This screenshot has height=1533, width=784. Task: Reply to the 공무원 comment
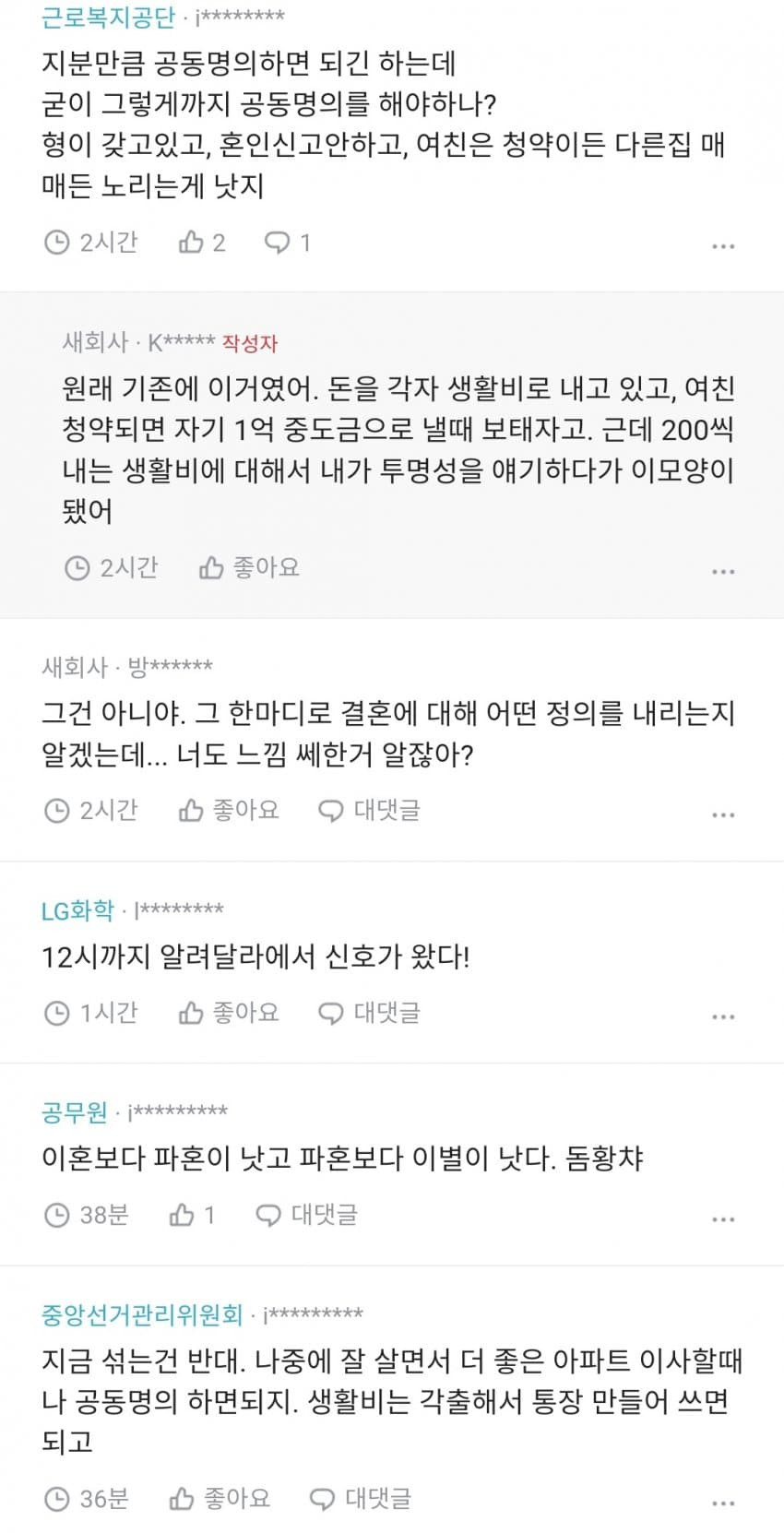[306, 1215]
